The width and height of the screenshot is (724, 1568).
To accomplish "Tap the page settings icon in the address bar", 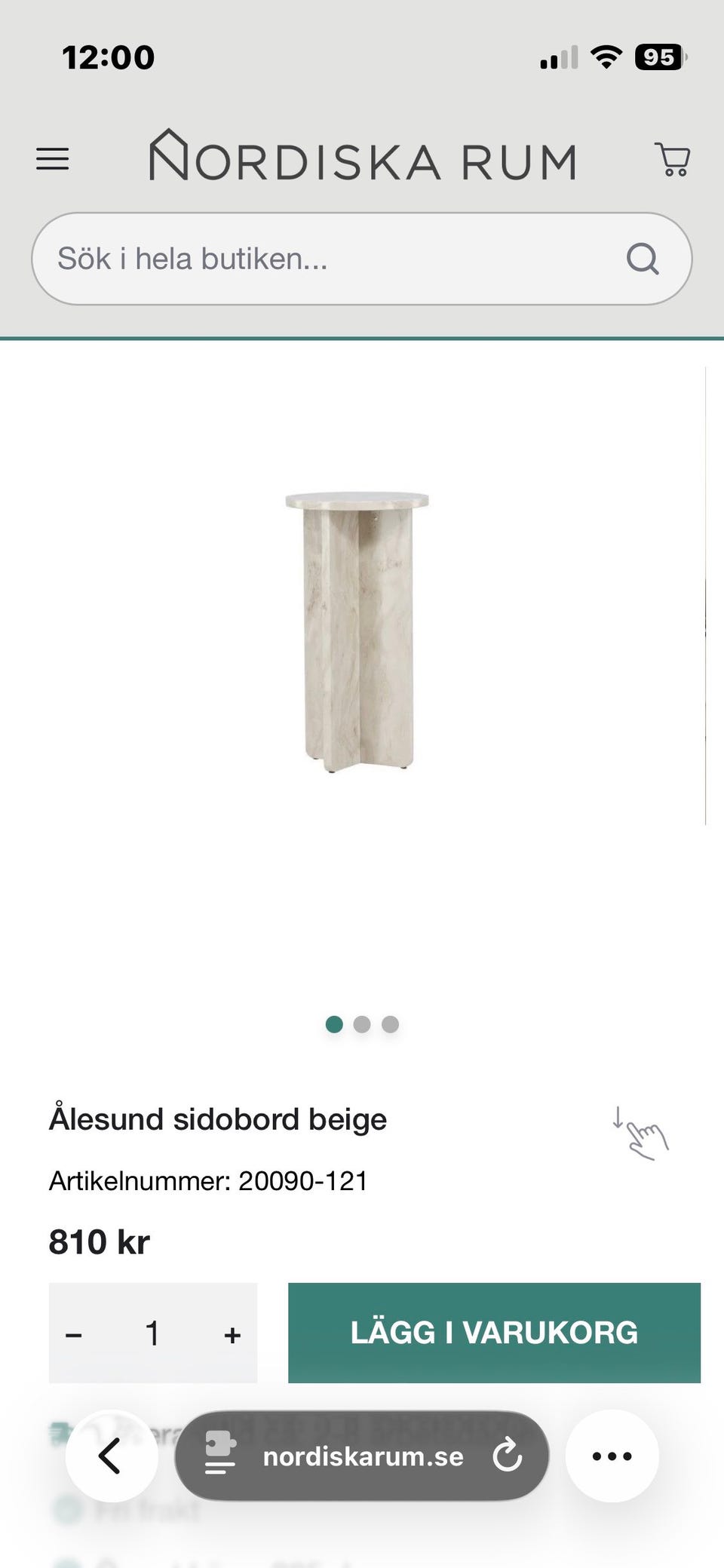I will 217,1456.
